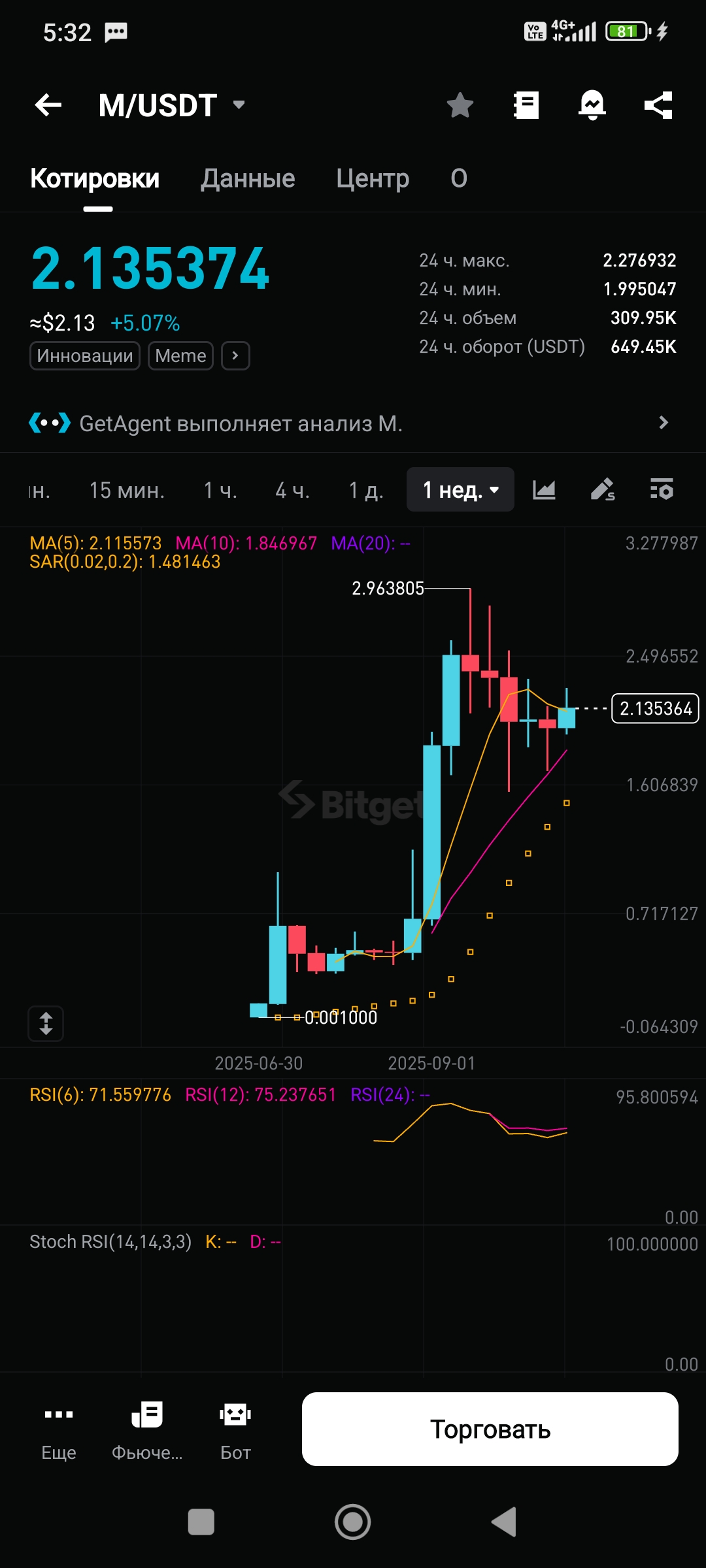Select the 15 мин. chart interval
Screen dimensions: 706x1568
(x=127, y=490)
